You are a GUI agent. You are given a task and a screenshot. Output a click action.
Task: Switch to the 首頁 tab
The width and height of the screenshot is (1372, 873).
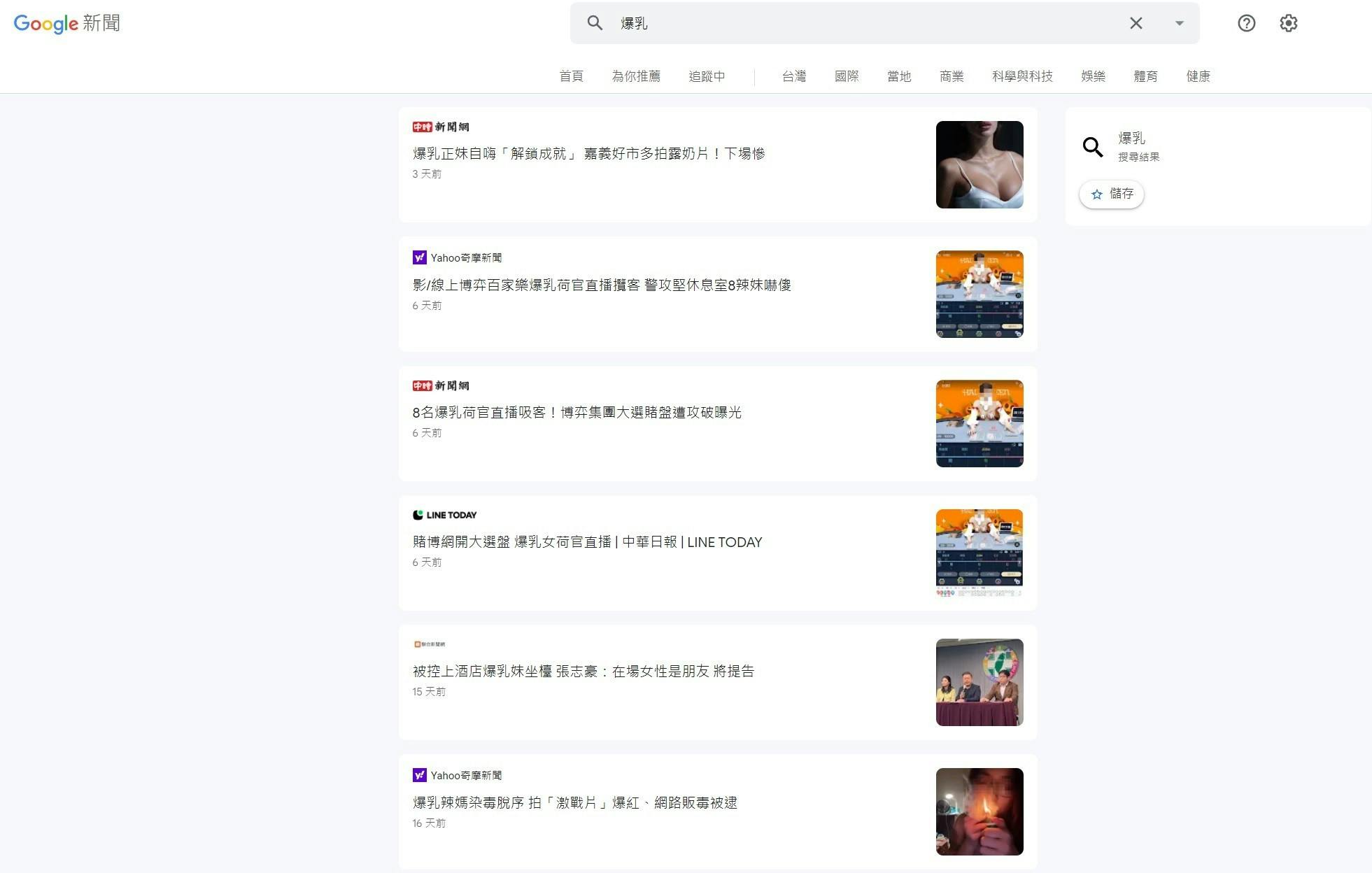(571, 76)
